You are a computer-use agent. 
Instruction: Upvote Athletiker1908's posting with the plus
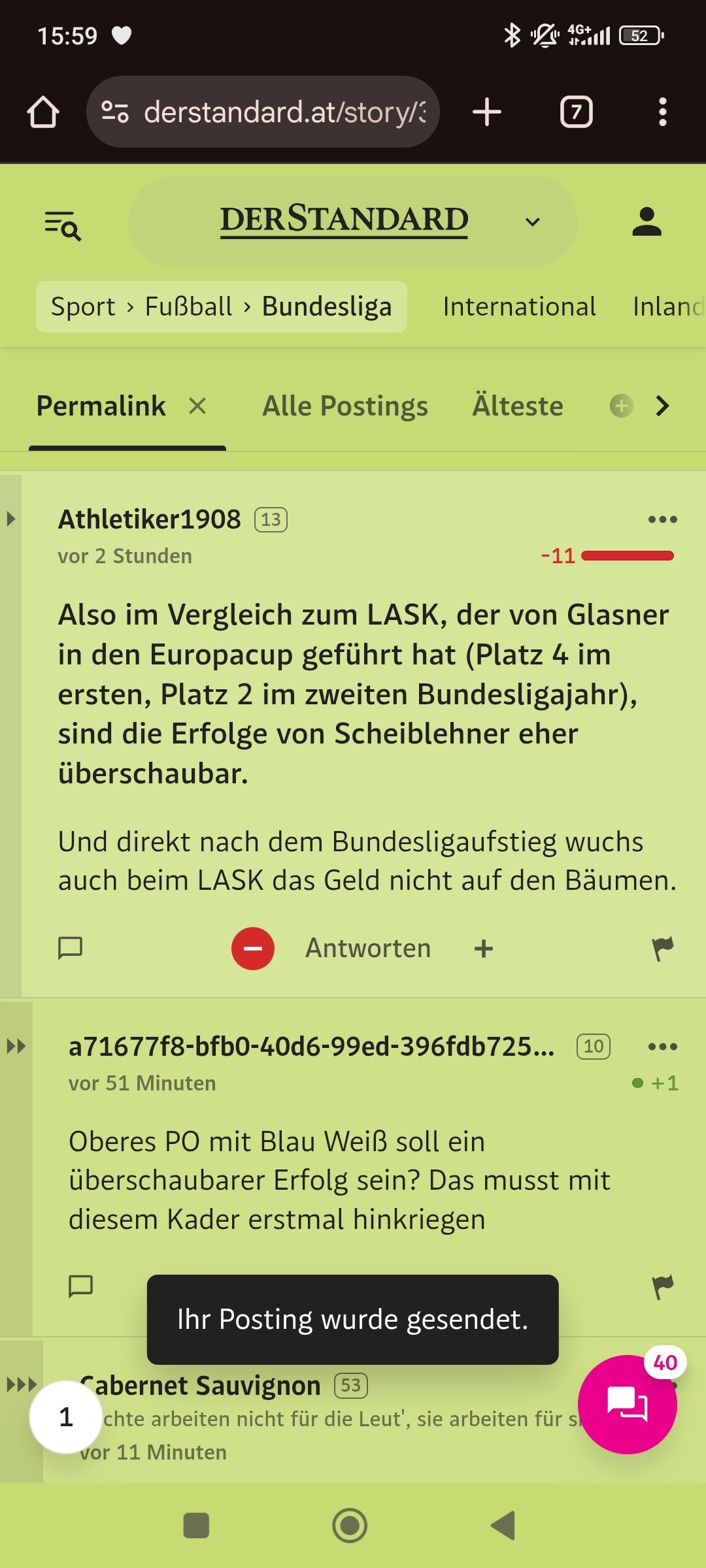coord(484,949)
